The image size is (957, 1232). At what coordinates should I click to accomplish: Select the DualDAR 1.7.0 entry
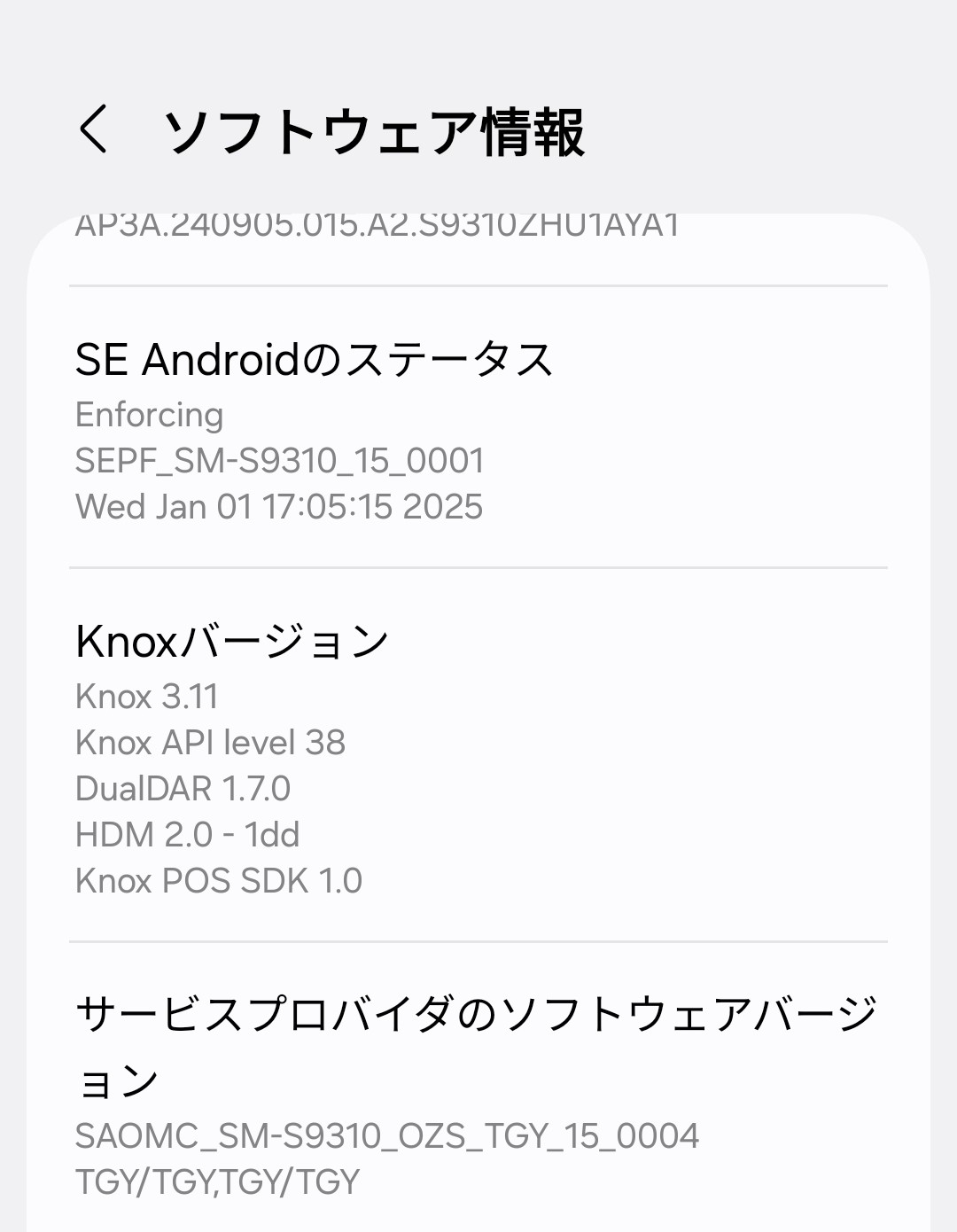tap(183, 789)
